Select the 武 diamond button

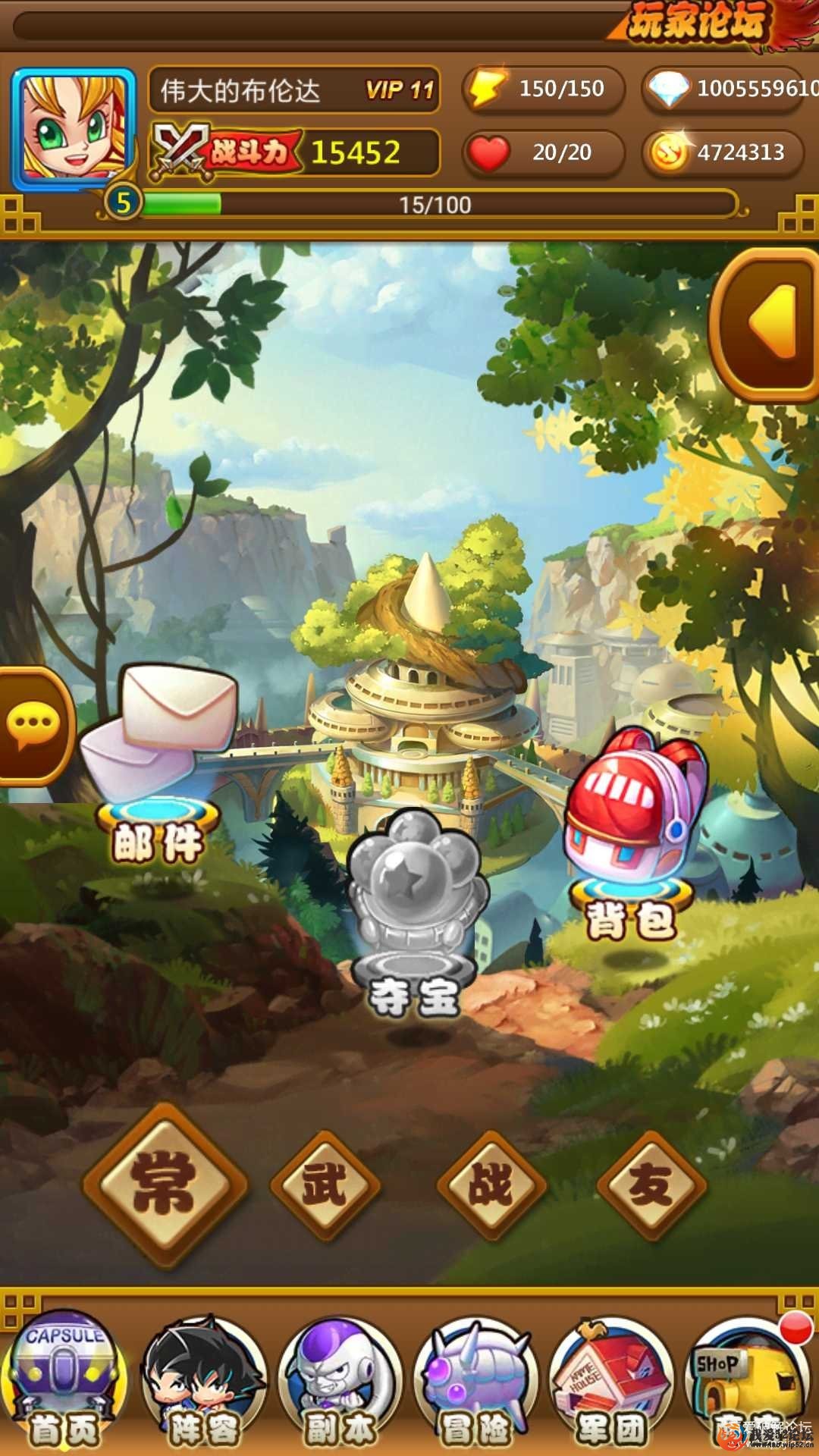326,1185
